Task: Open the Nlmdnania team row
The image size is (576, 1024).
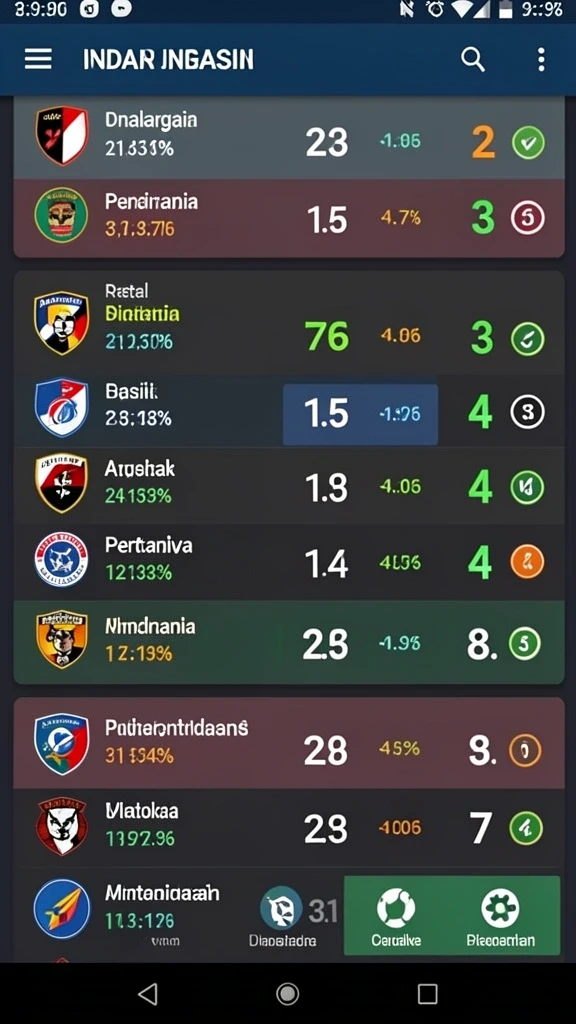Action: click(289, 642)
